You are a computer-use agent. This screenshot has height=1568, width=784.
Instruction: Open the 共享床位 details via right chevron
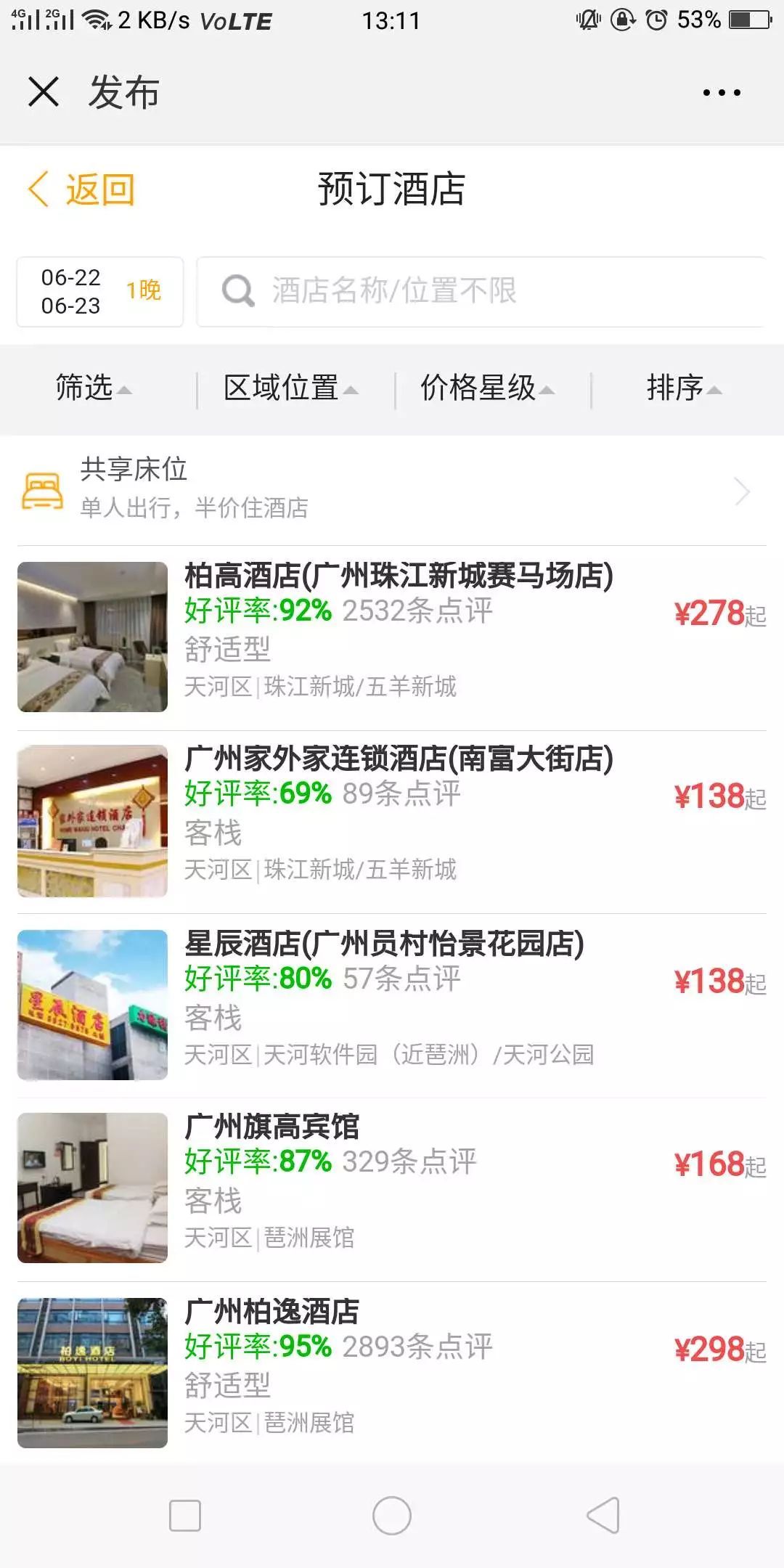[742, 491]
